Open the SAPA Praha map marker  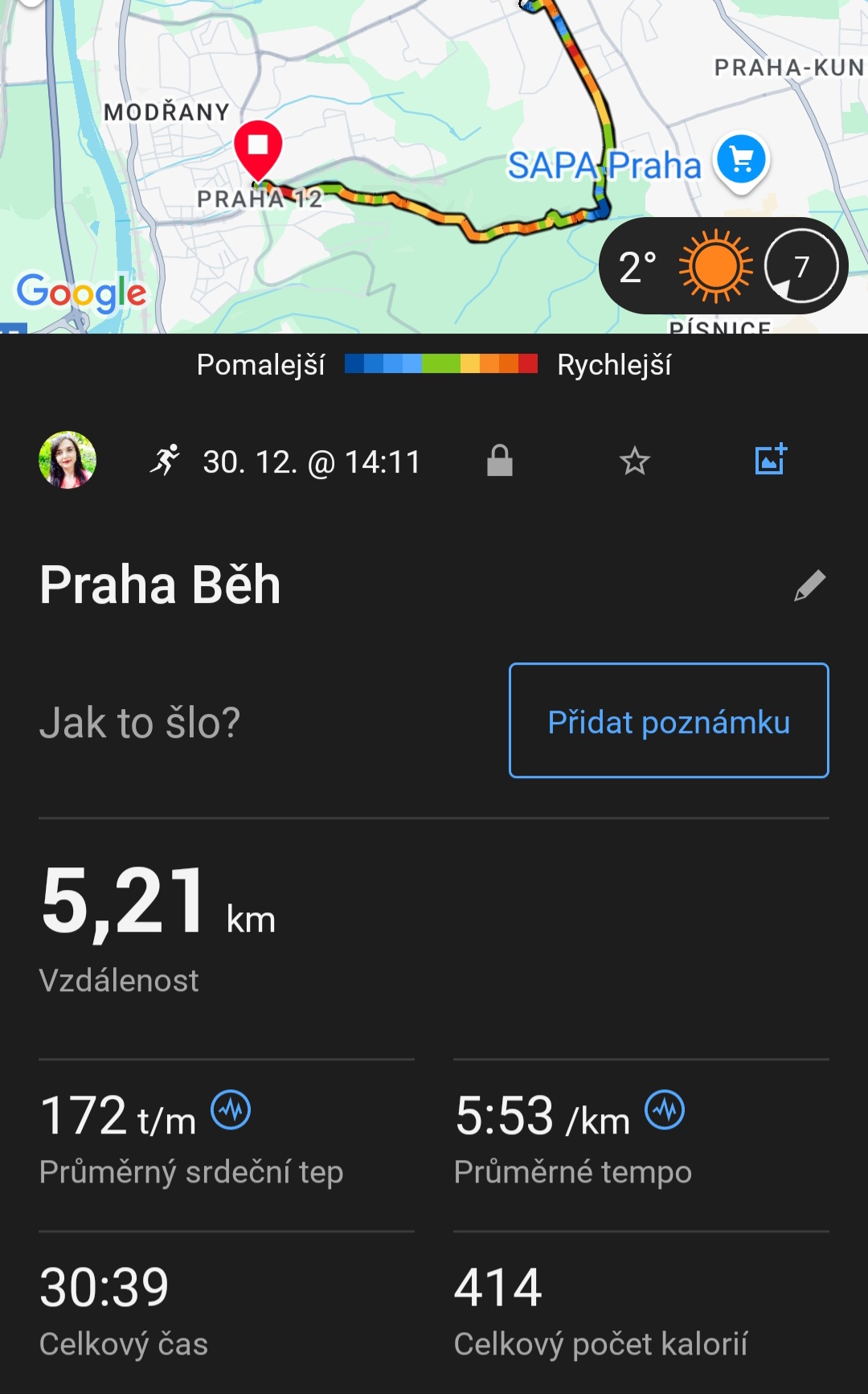pyautogui.click(x=741, y=161)
